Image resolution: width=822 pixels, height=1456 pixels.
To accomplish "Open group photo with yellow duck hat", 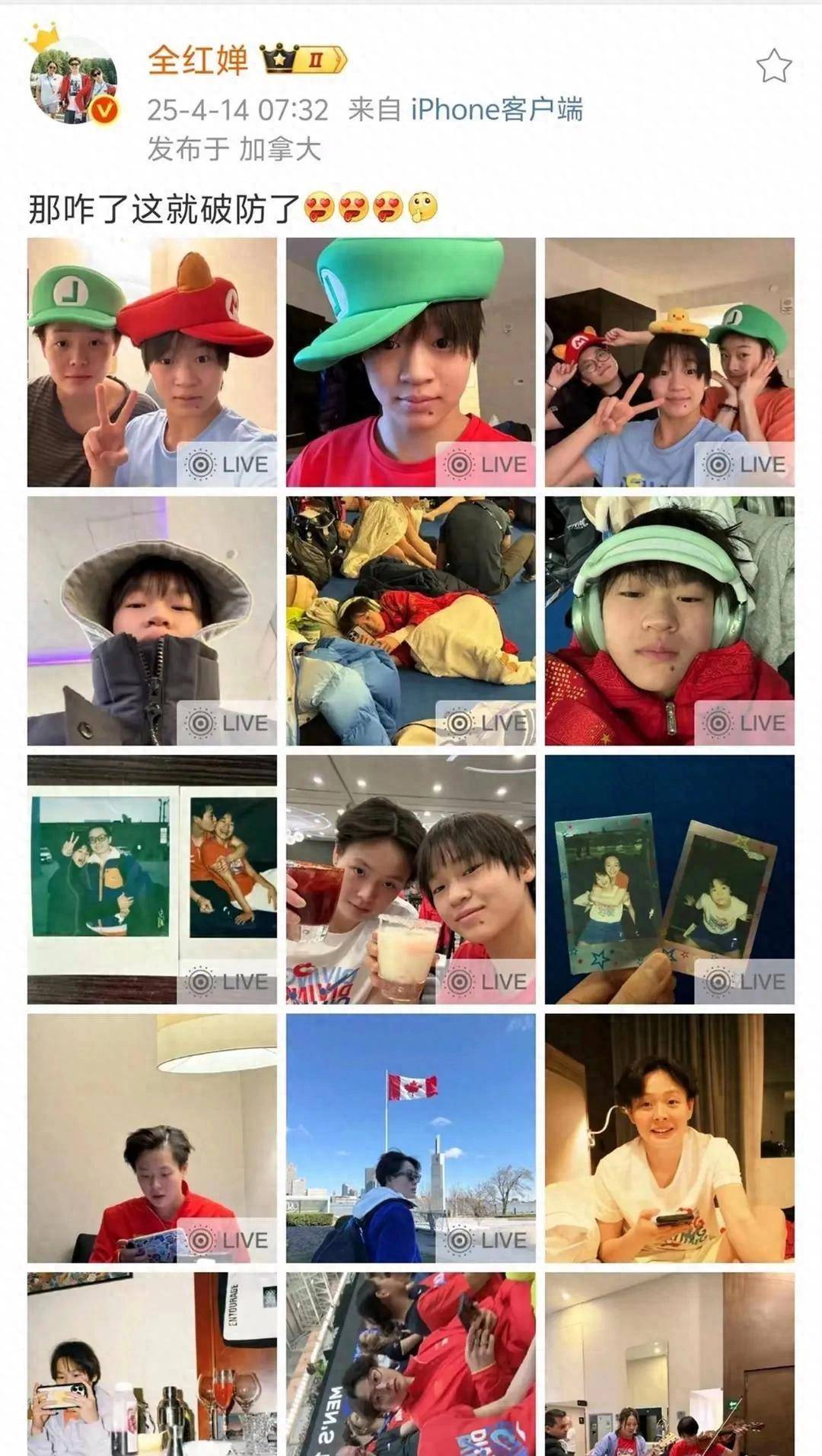I will click(669, 362).
